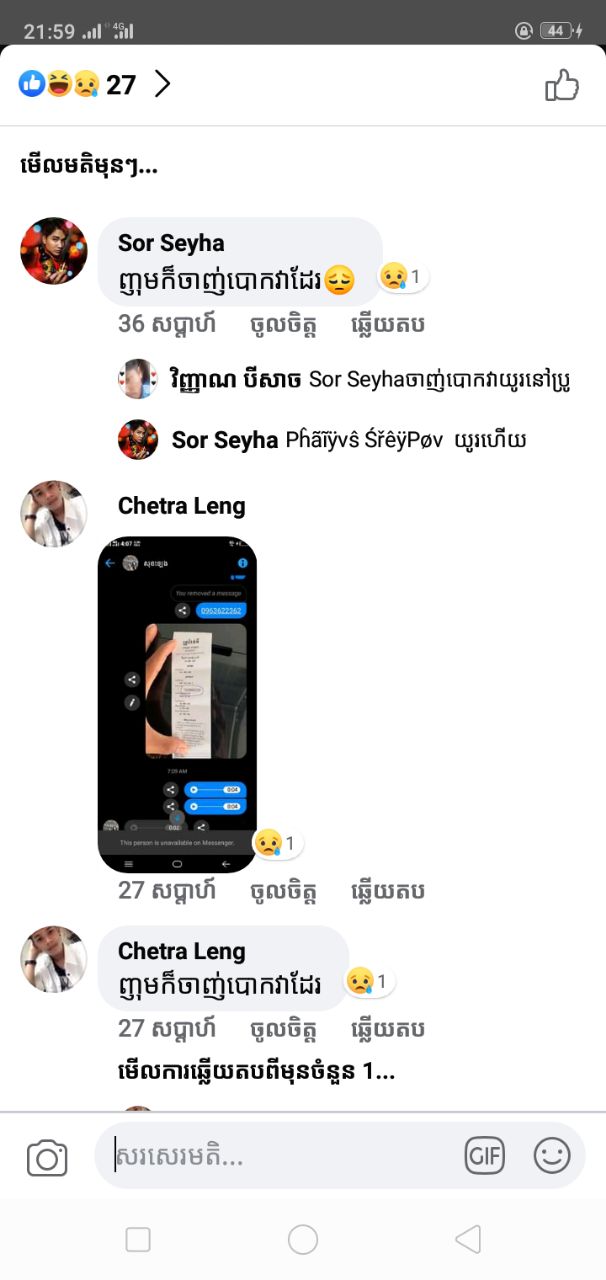The width and height of the screenshot is (606, 1280).
Task: Open Sor Seyha's profile picture
Action: [x=54, y=251]
